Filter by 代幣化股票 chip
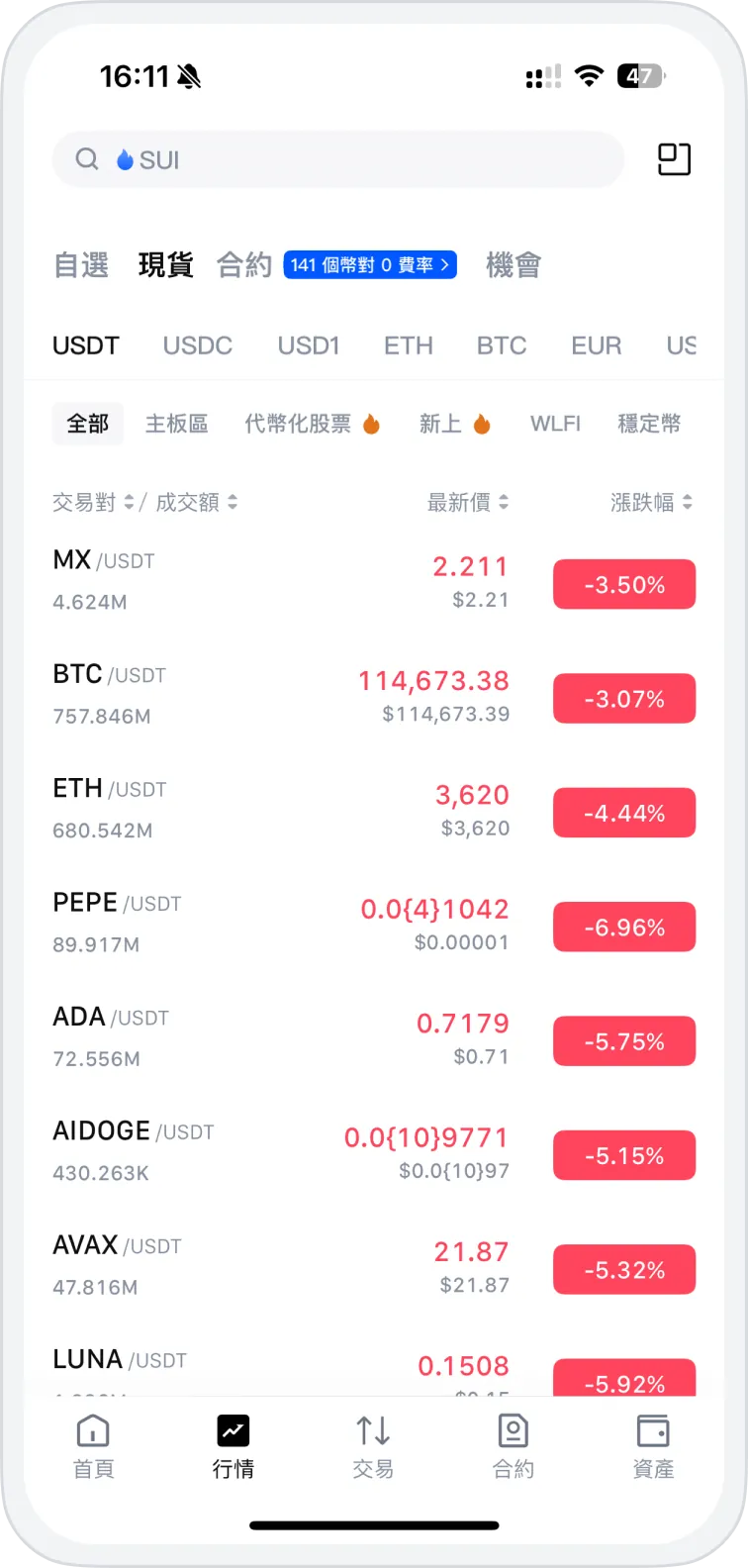The width and height of the screenshot is (748, 1568). pos(313,424)
